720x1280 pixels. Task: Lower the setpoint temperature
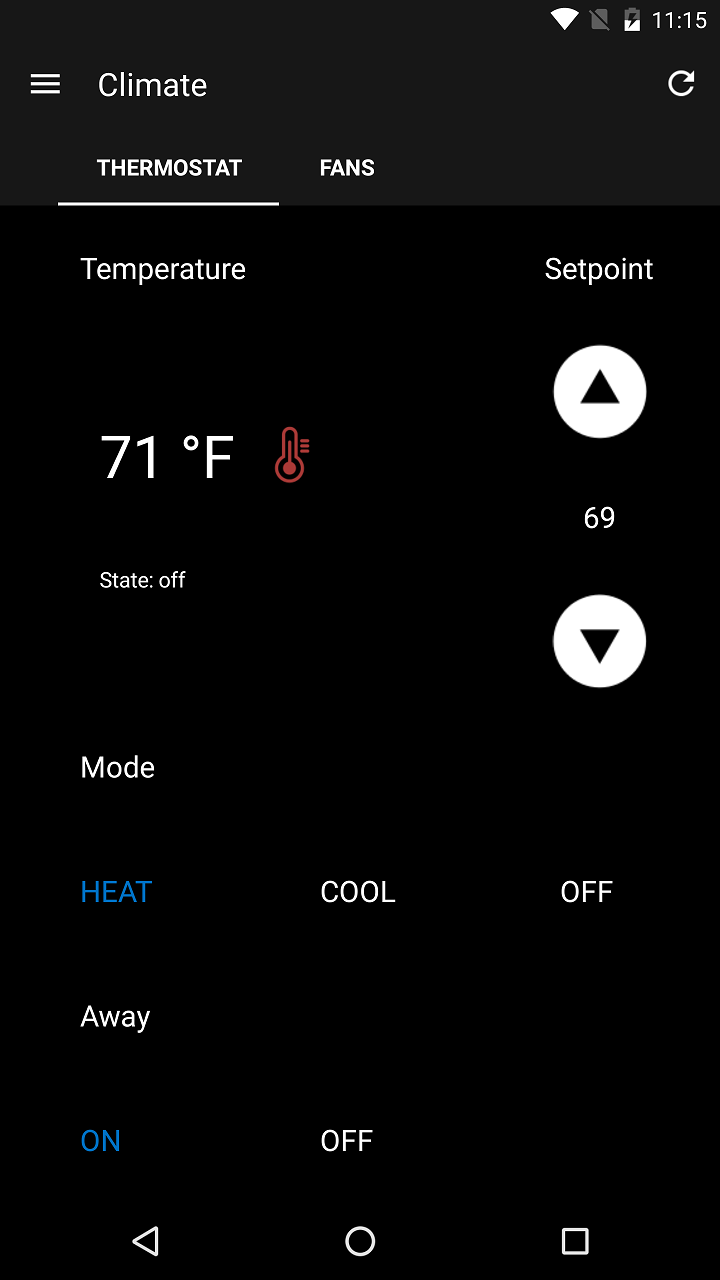pyautogui.click(x=599, y=642)
